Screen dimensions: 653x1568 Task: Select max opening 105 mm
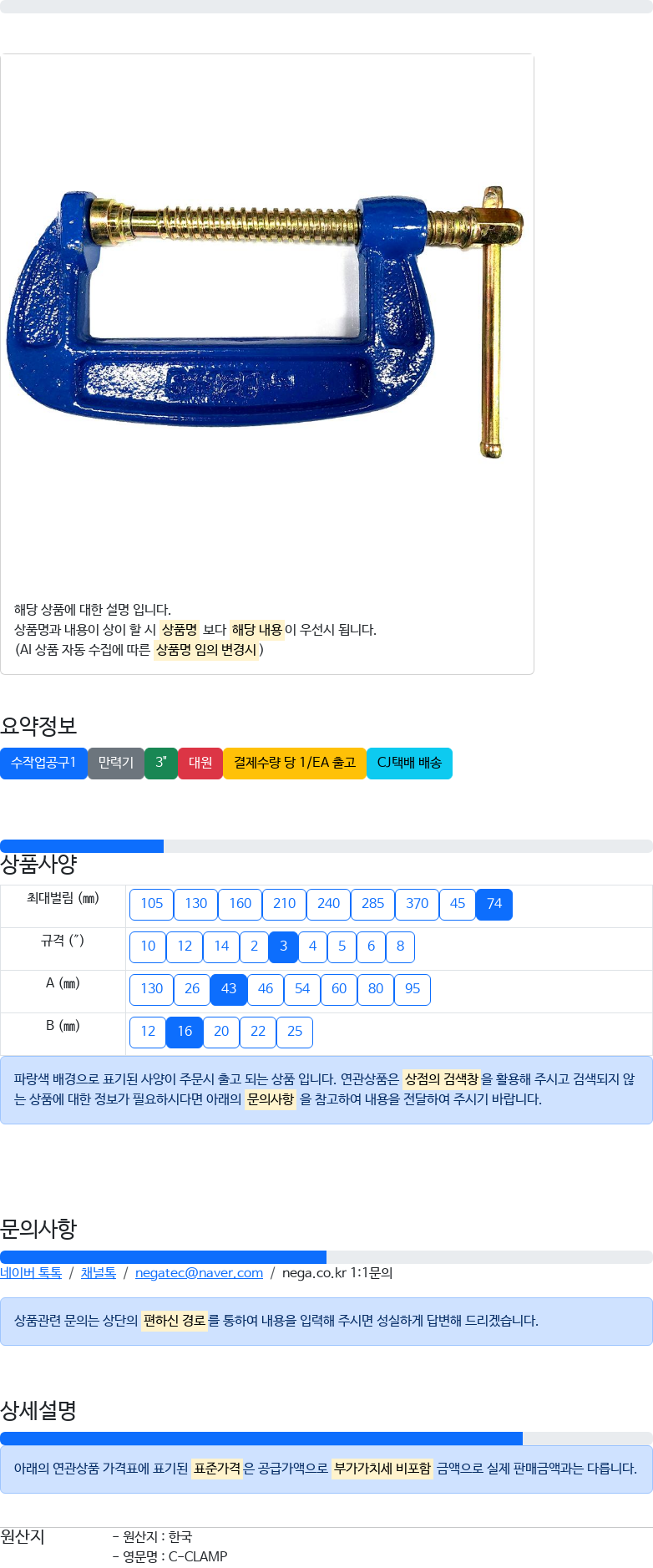pos(152,903)
